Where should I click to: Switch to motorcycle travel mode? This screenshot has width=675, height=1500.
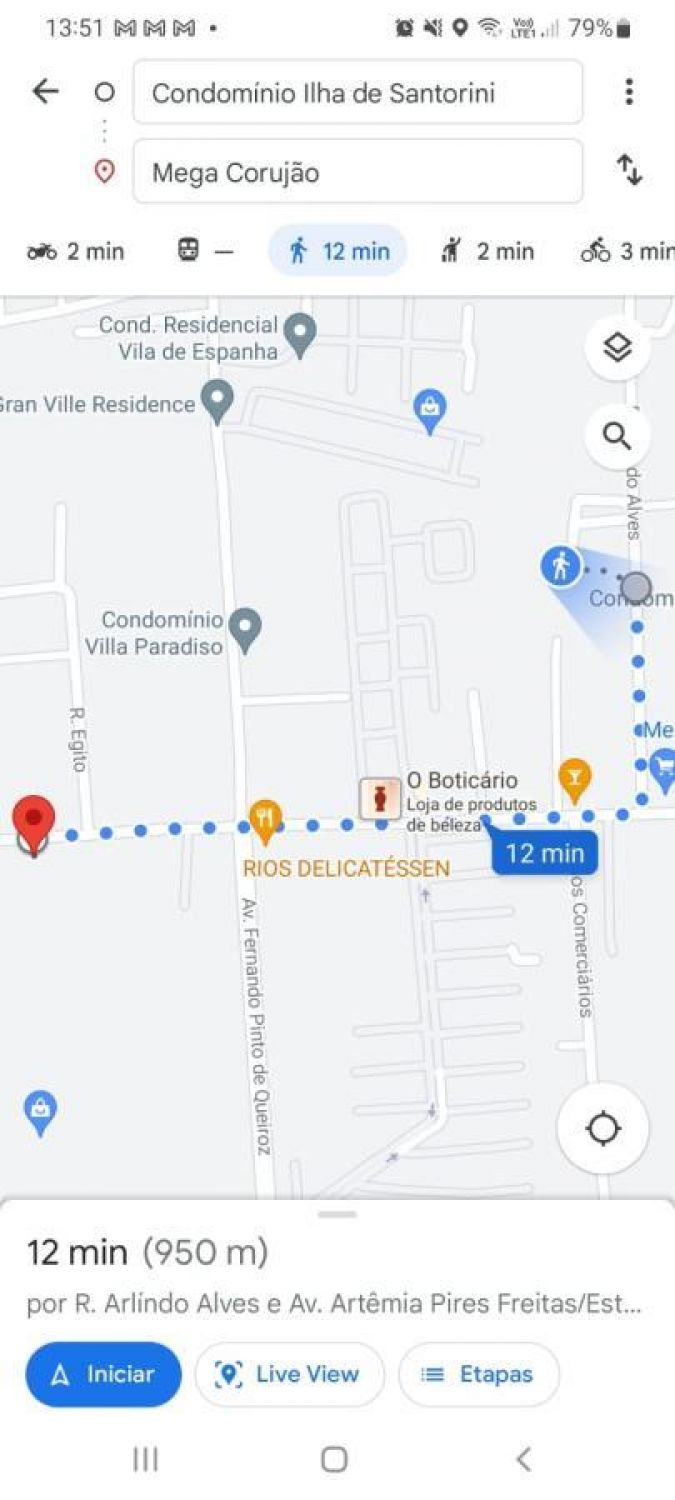pos(76,251)
